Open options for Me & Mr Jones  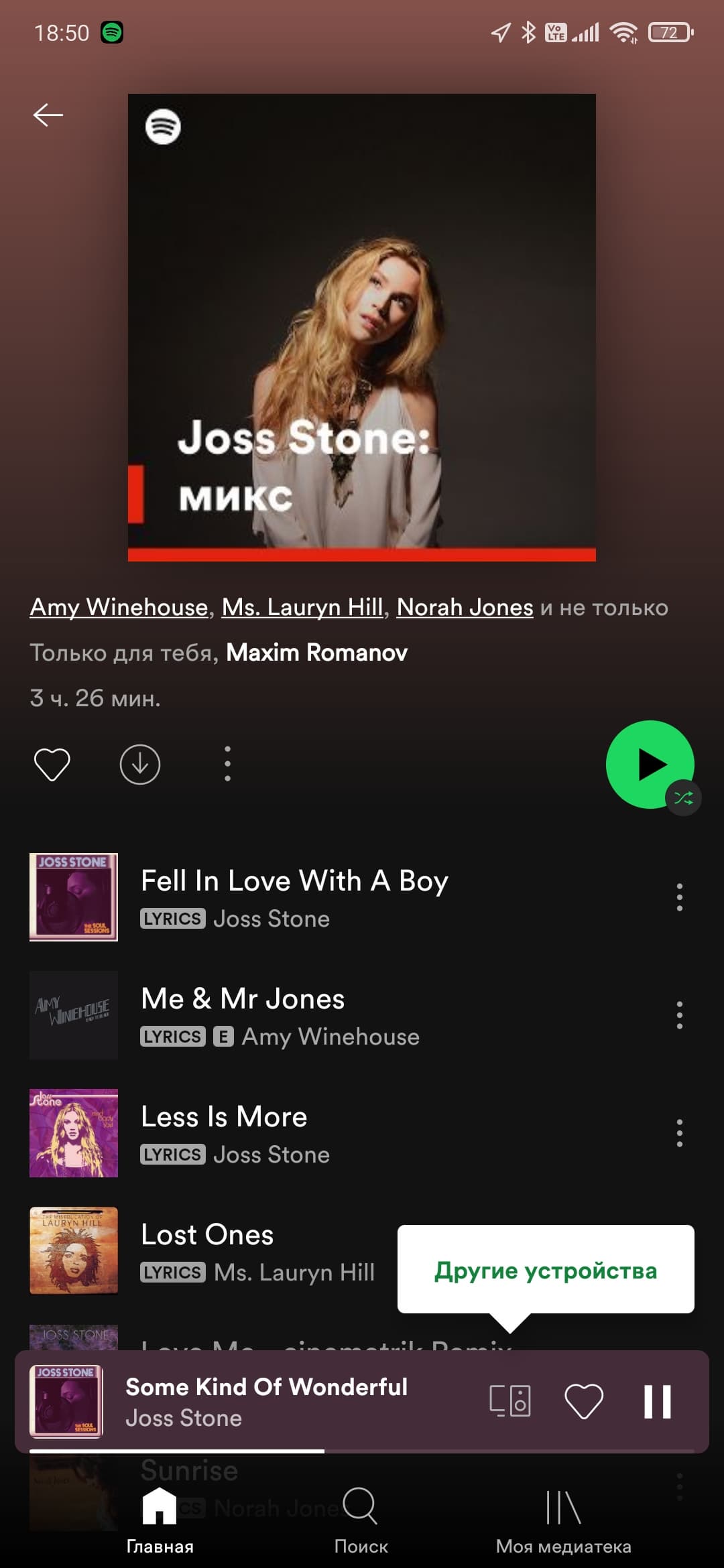pyautogui.click(x=679, y=1015)
